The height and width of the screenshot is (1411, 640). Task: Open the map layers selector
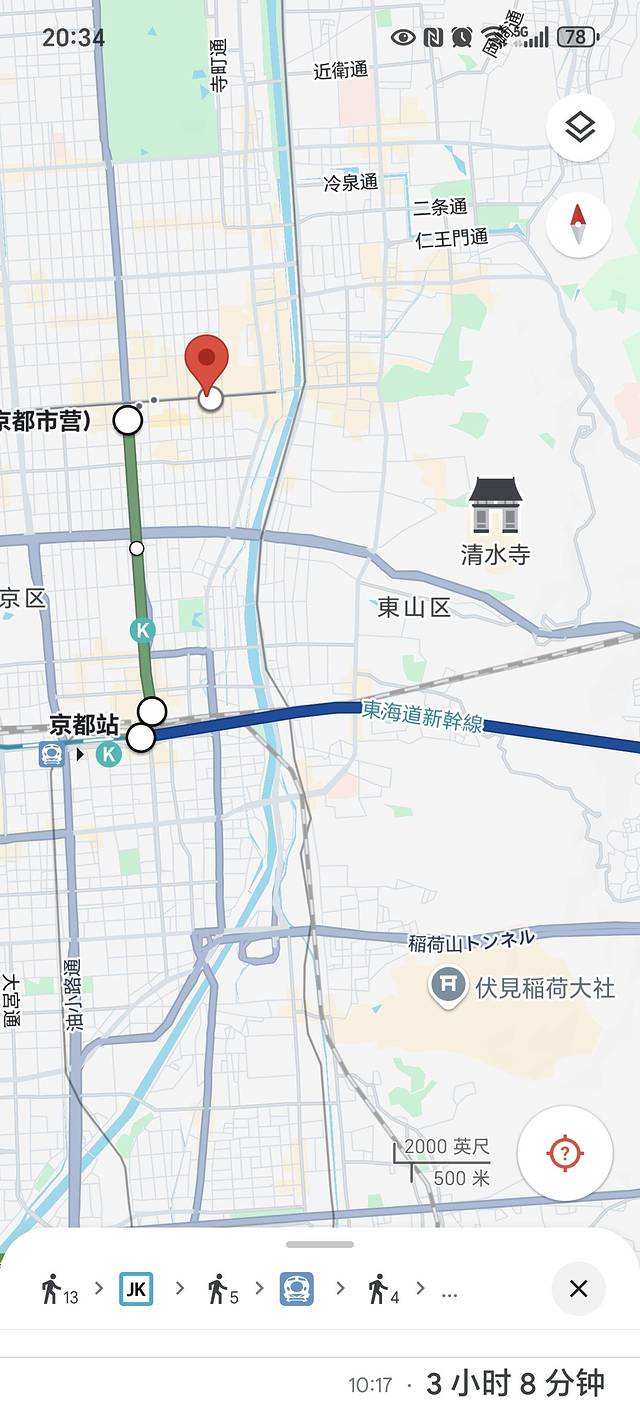coord(580,128)
